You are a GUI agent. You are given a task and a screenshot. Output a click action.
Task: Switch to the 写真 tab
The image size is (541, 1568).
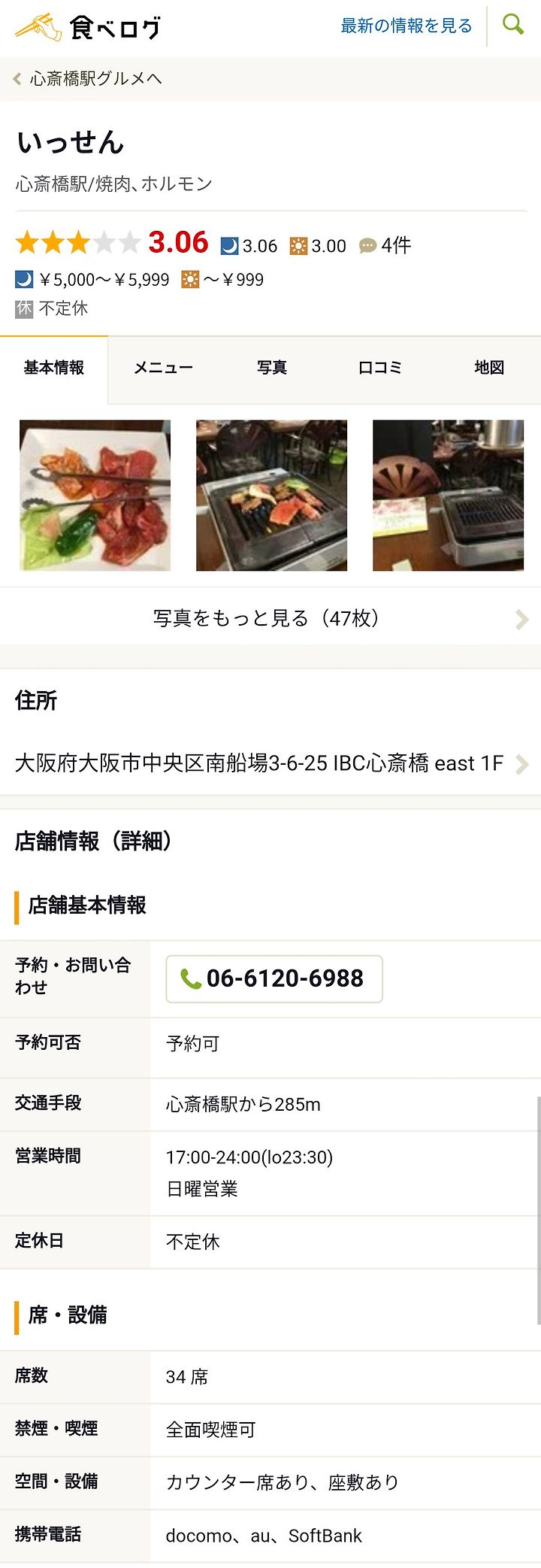(272, 368)
